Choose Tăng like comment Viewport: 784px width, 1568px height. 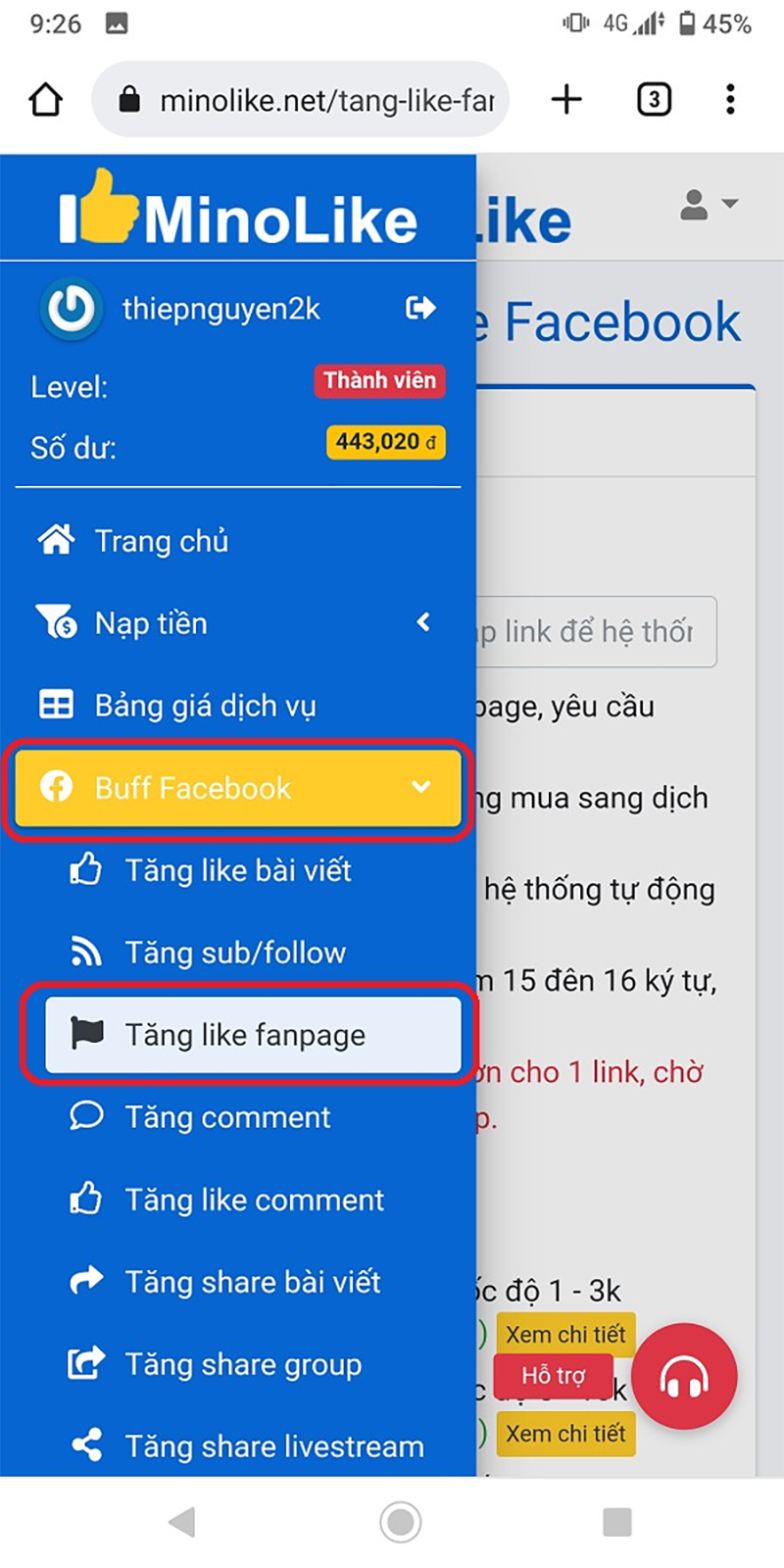(x=254, y=1200)
